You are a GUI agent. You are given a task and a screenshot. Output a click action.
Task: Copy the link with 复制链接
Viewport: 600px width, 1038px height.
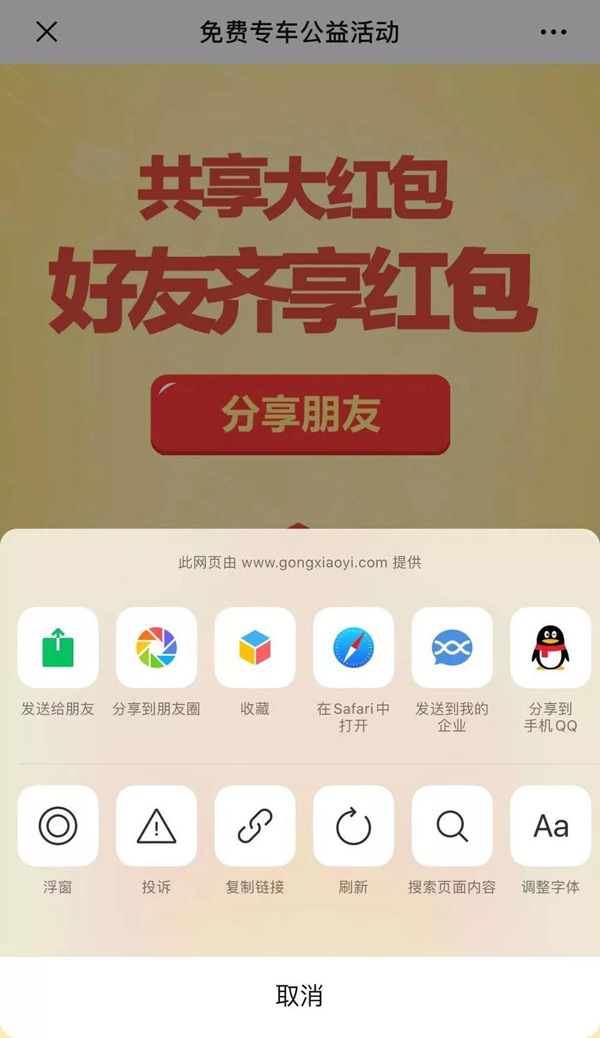pos(255,826)
